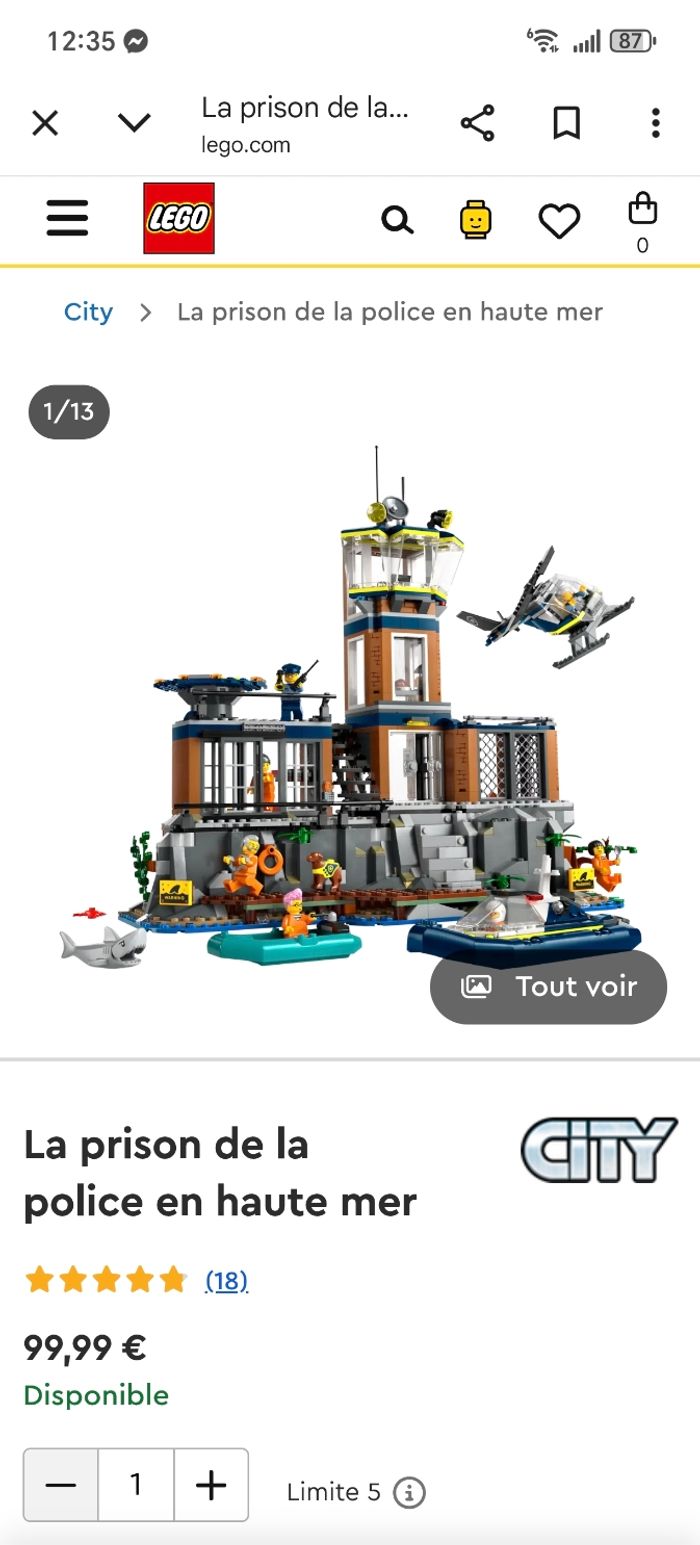Go to the City breadcrumb link
The image size is (700, 1545).
88,312
